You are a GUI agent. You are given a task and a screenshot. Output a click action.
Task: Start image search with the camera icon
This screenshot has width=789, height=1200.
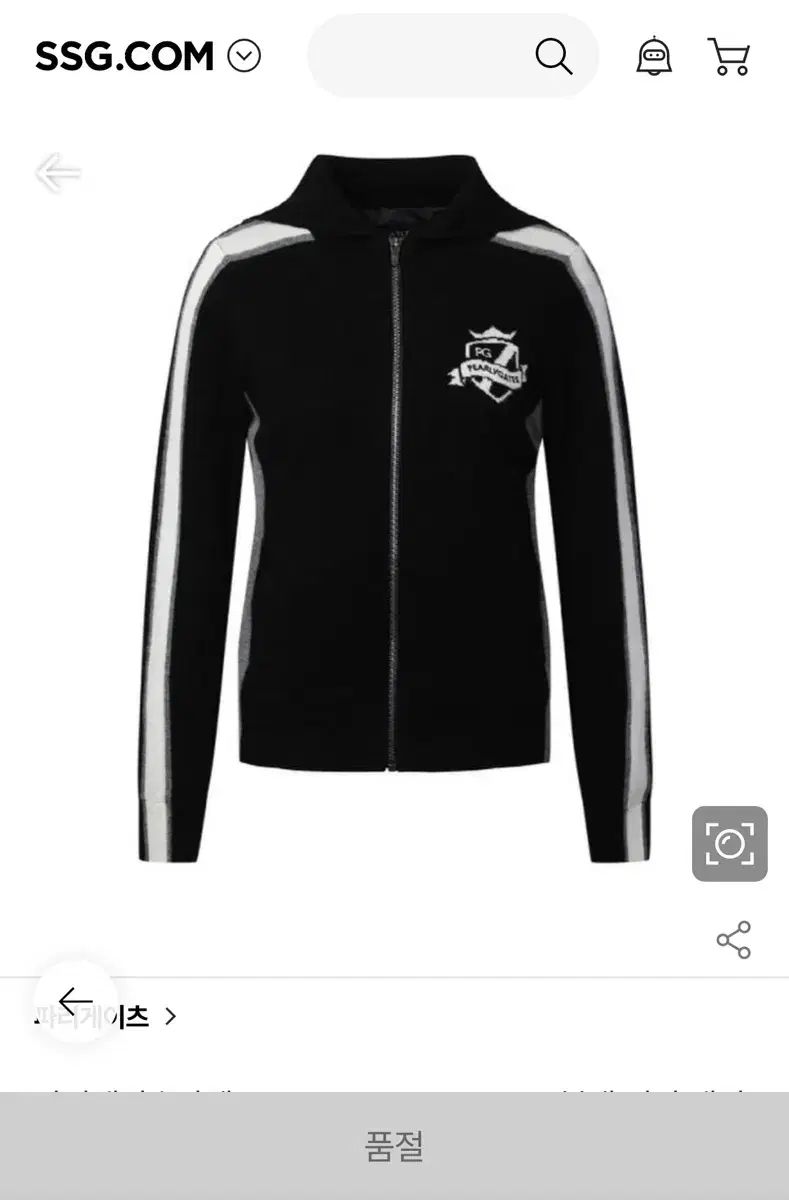point(729,844)
